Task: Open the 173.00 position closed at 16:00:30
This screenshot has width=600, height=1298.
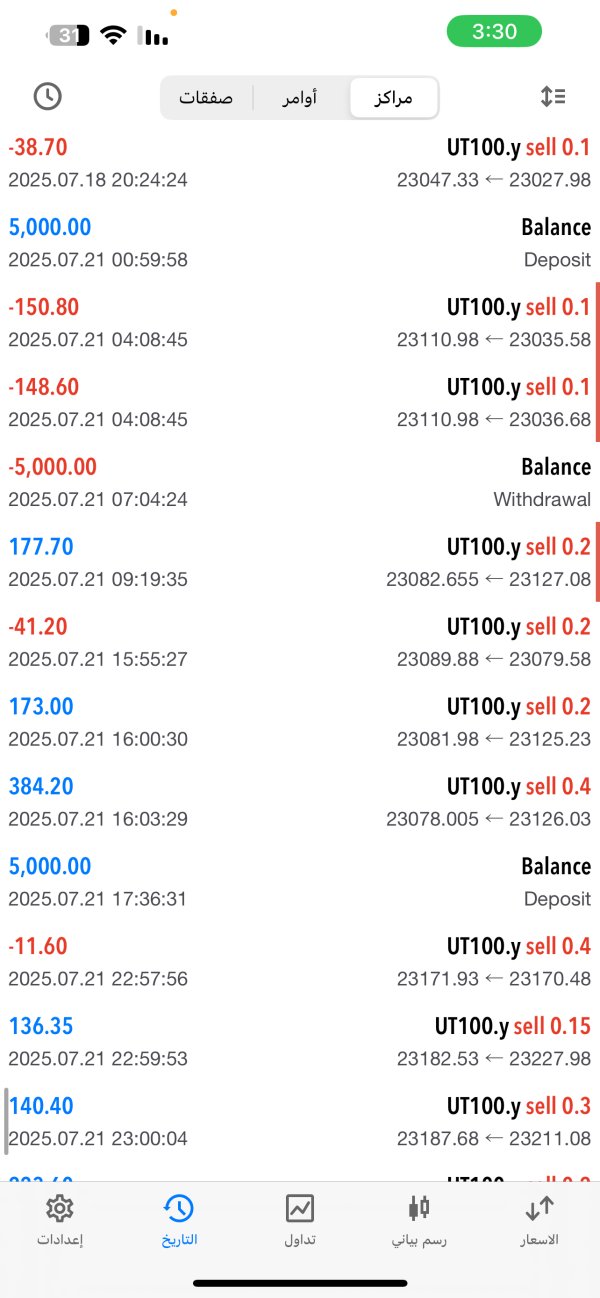Action: (300, 722)
